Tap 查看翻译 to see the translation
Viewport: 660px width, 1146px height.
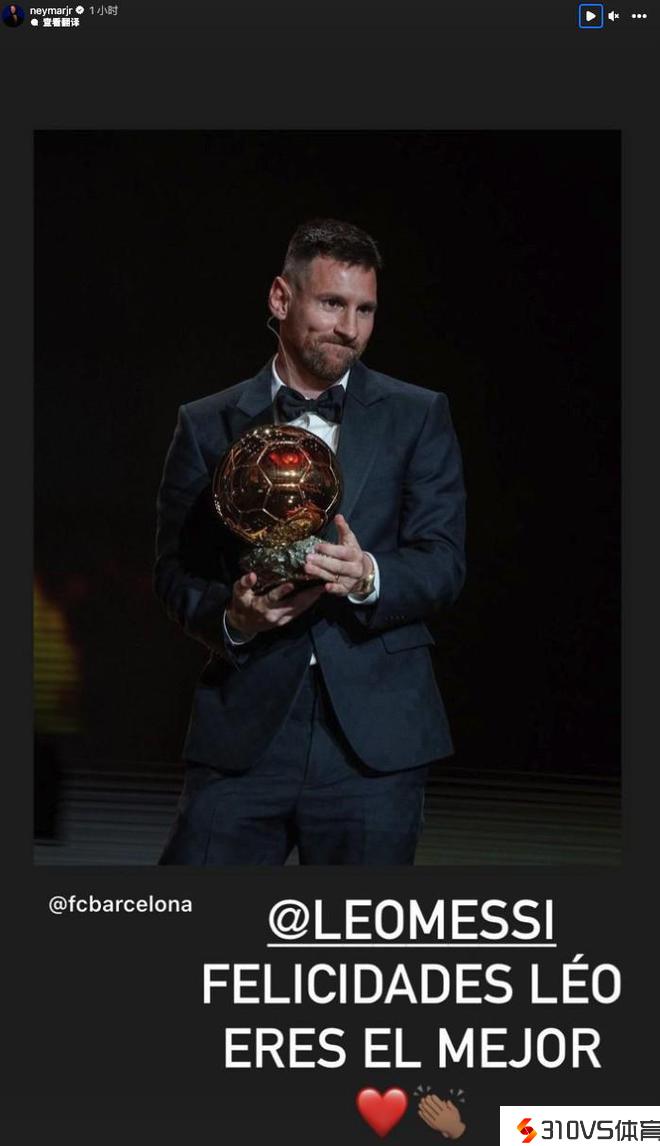[60, 22]
